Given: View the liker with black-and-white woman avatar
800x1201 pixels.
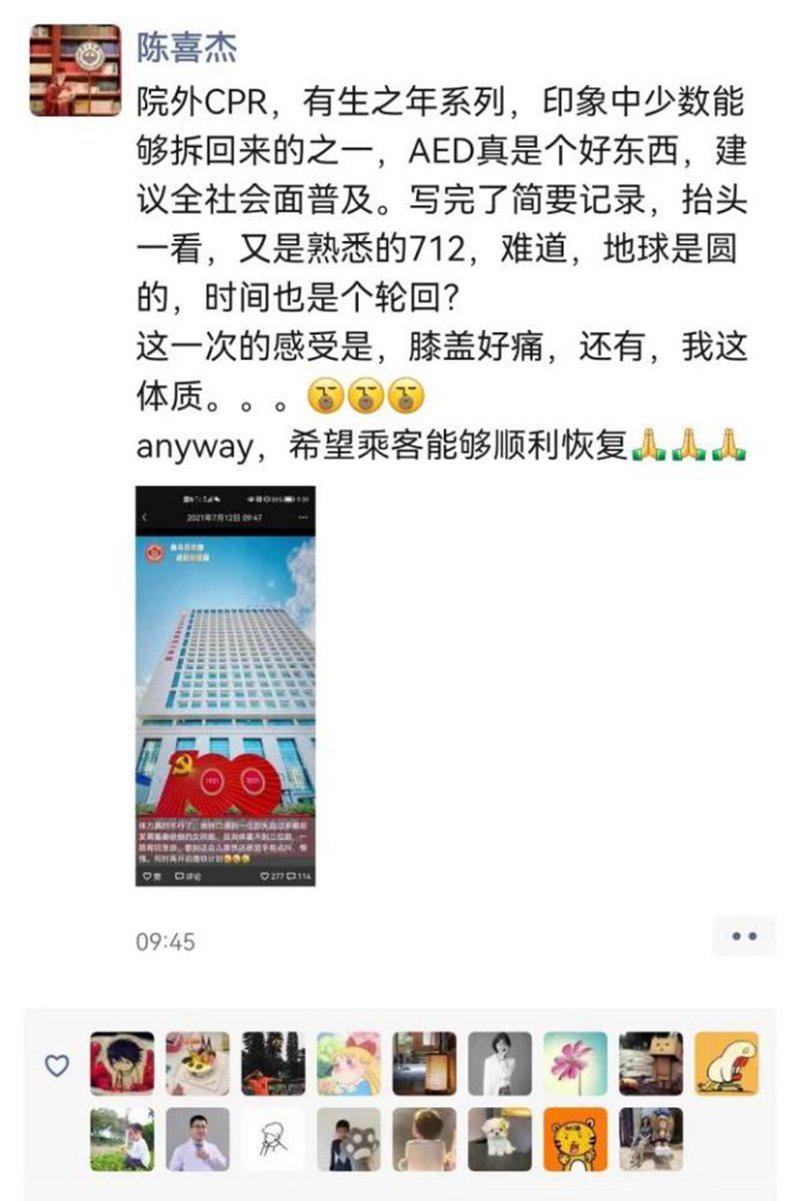Looking at the screenshot, I should pyautogui.click(x=500, y=1063).
